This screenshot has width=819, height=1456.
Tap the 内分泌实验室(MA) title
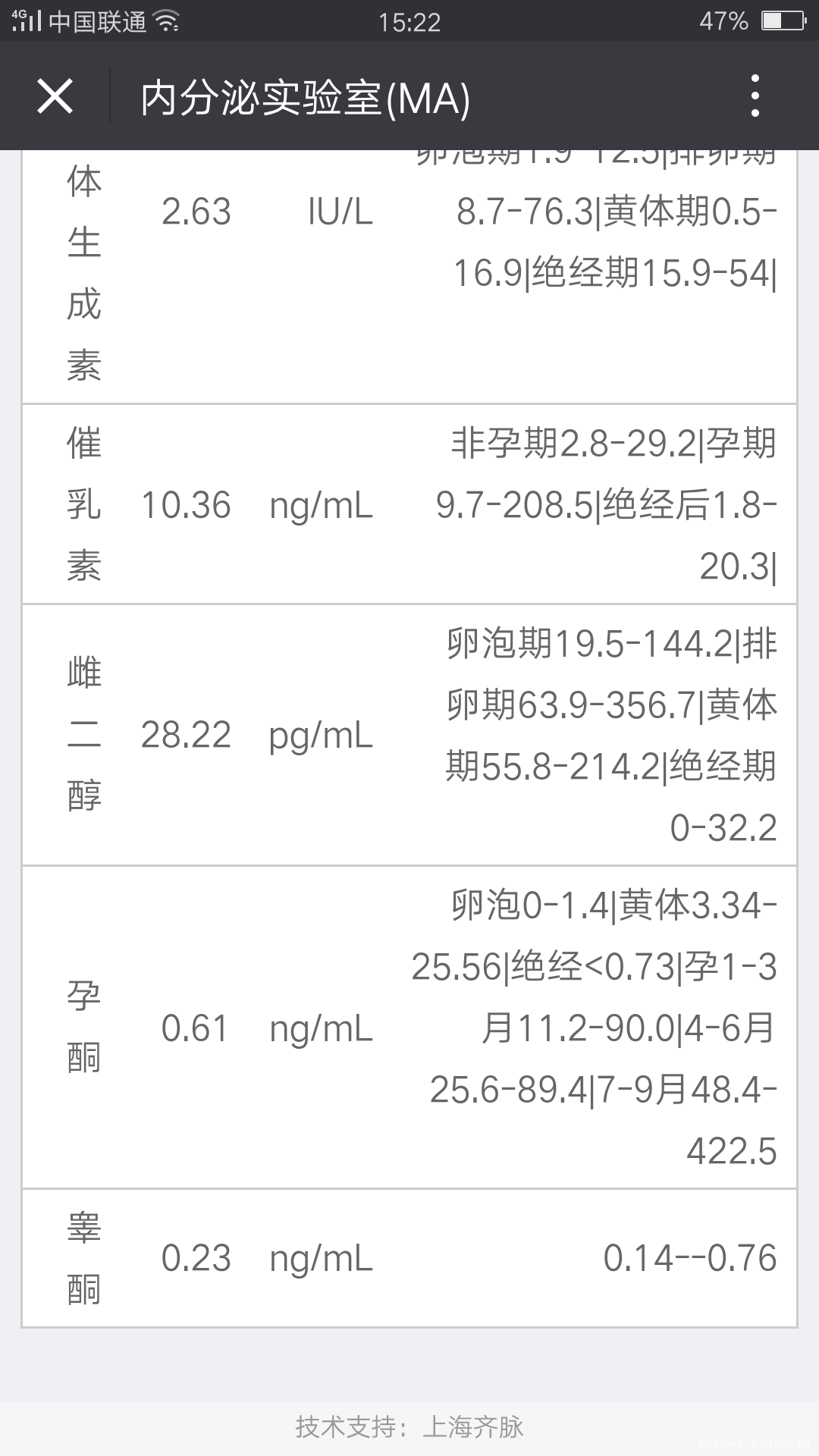[303, 97]
